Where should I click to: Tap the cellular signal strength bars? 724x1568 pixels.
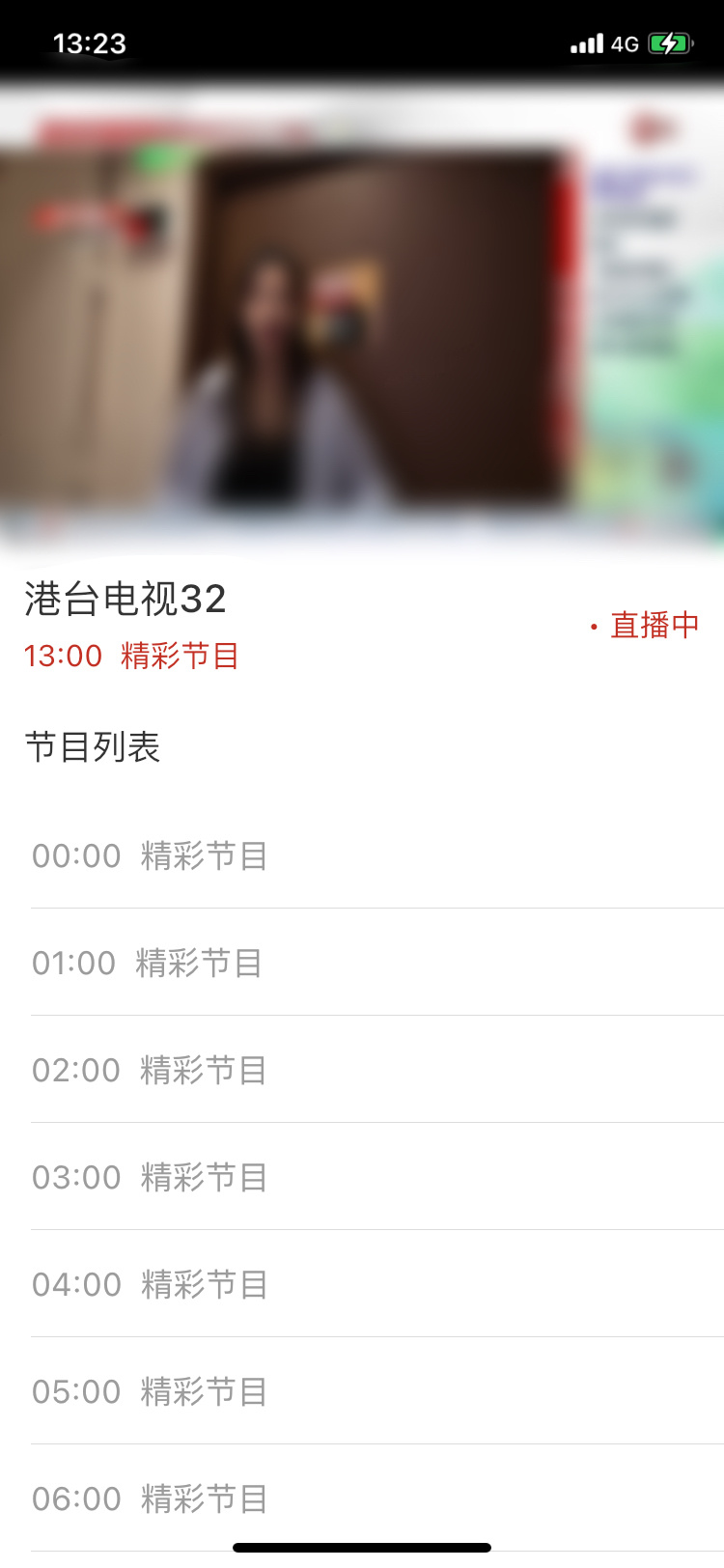click(x=585, y=42)
